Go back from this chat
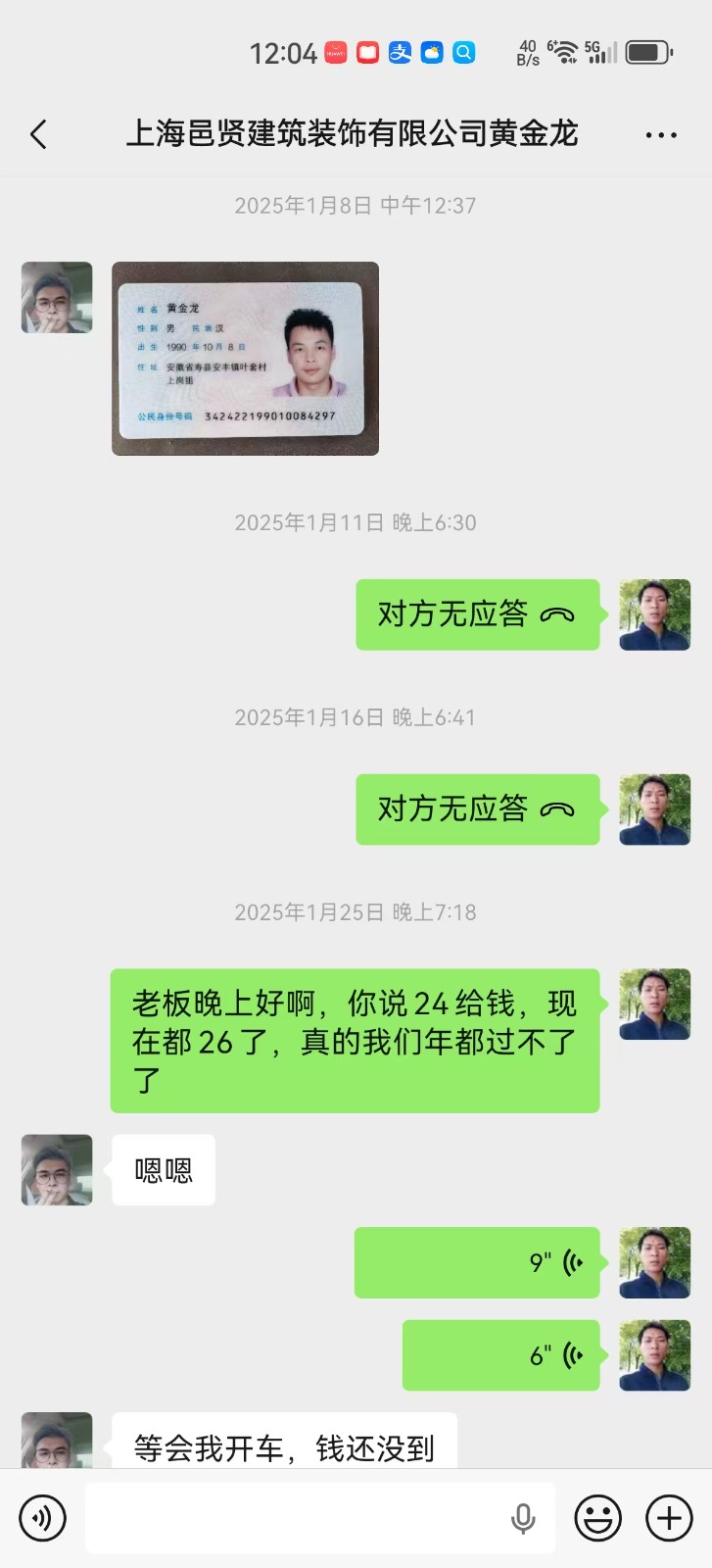The height and width of the screenshot is (1568, 712). pyautogui.click(x=39, y=134)
